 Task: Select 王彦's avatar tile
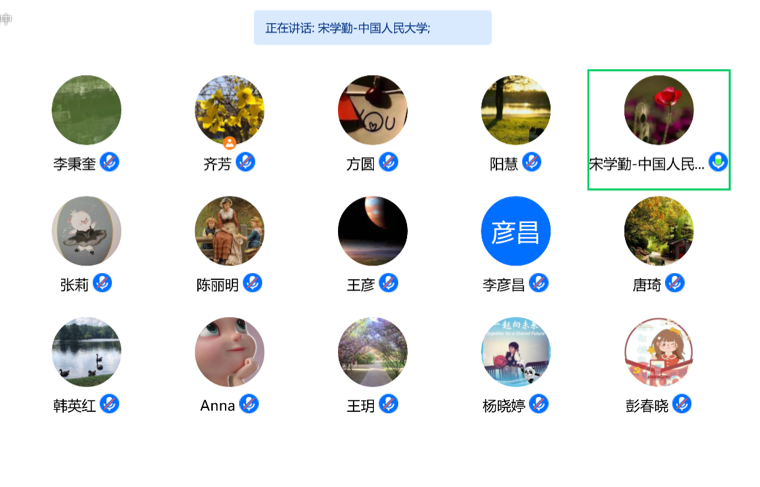click(372, 231)
